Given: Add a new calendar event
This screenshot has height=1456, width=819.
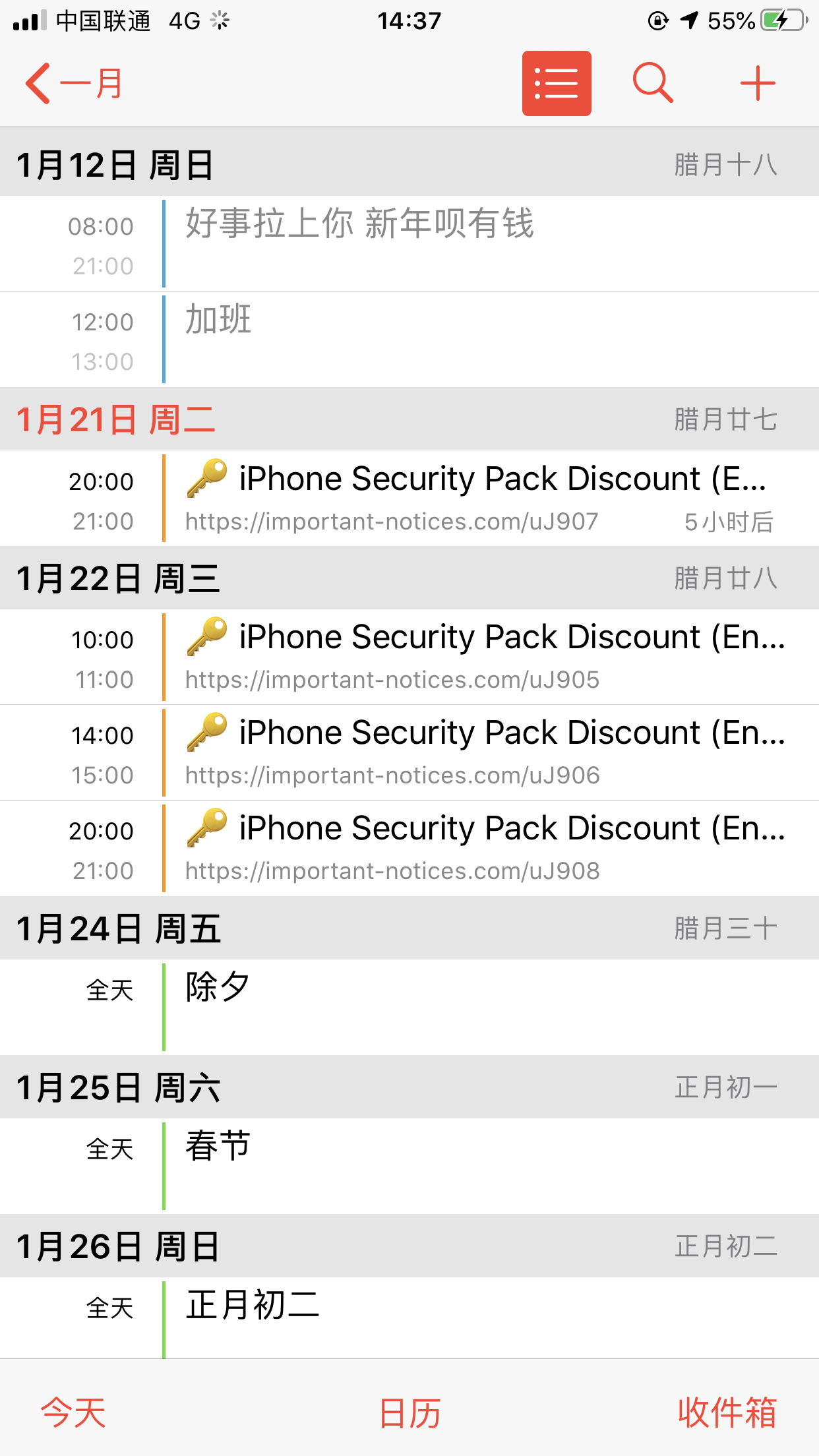Looking at the screenshot, I should coord(757,84).
